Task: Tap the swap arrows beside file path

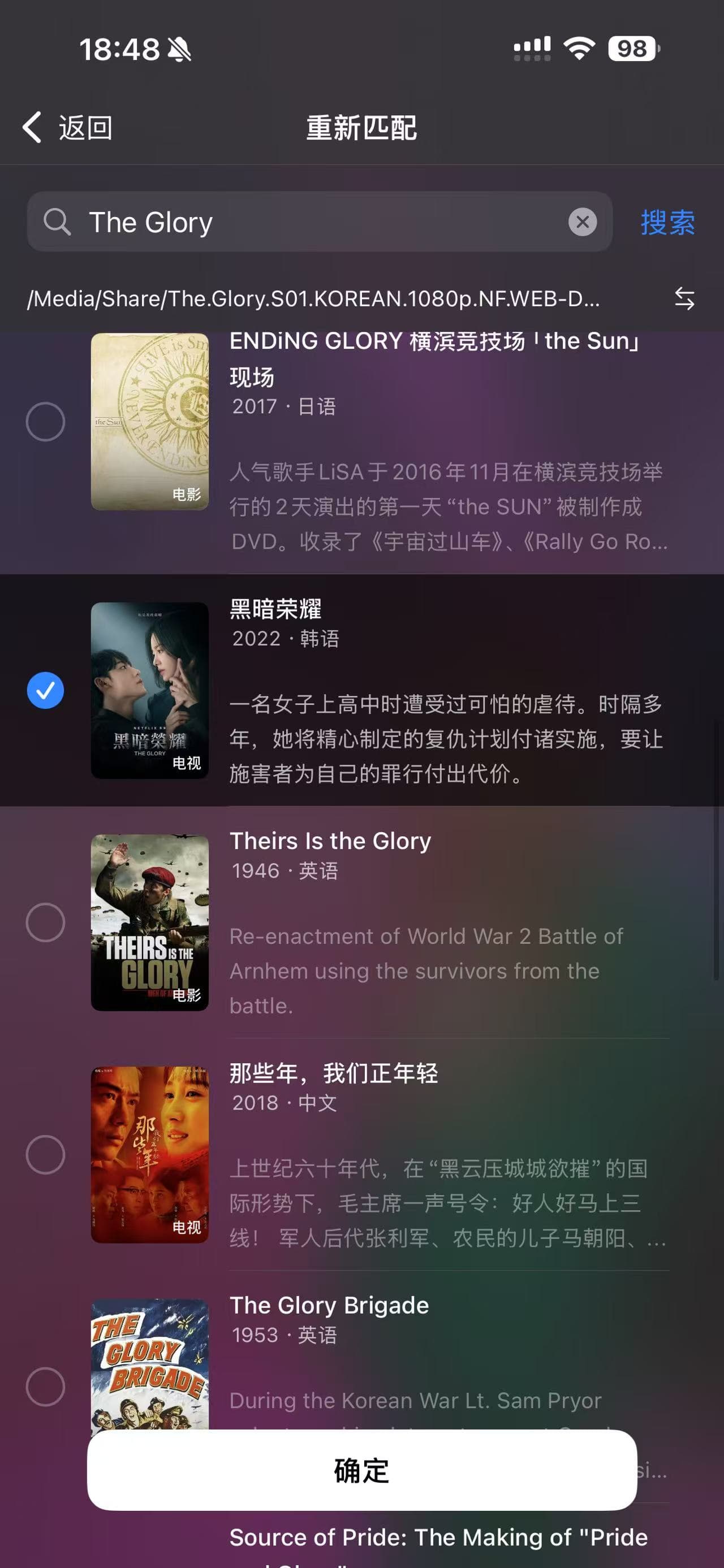Action: point(684,298)
